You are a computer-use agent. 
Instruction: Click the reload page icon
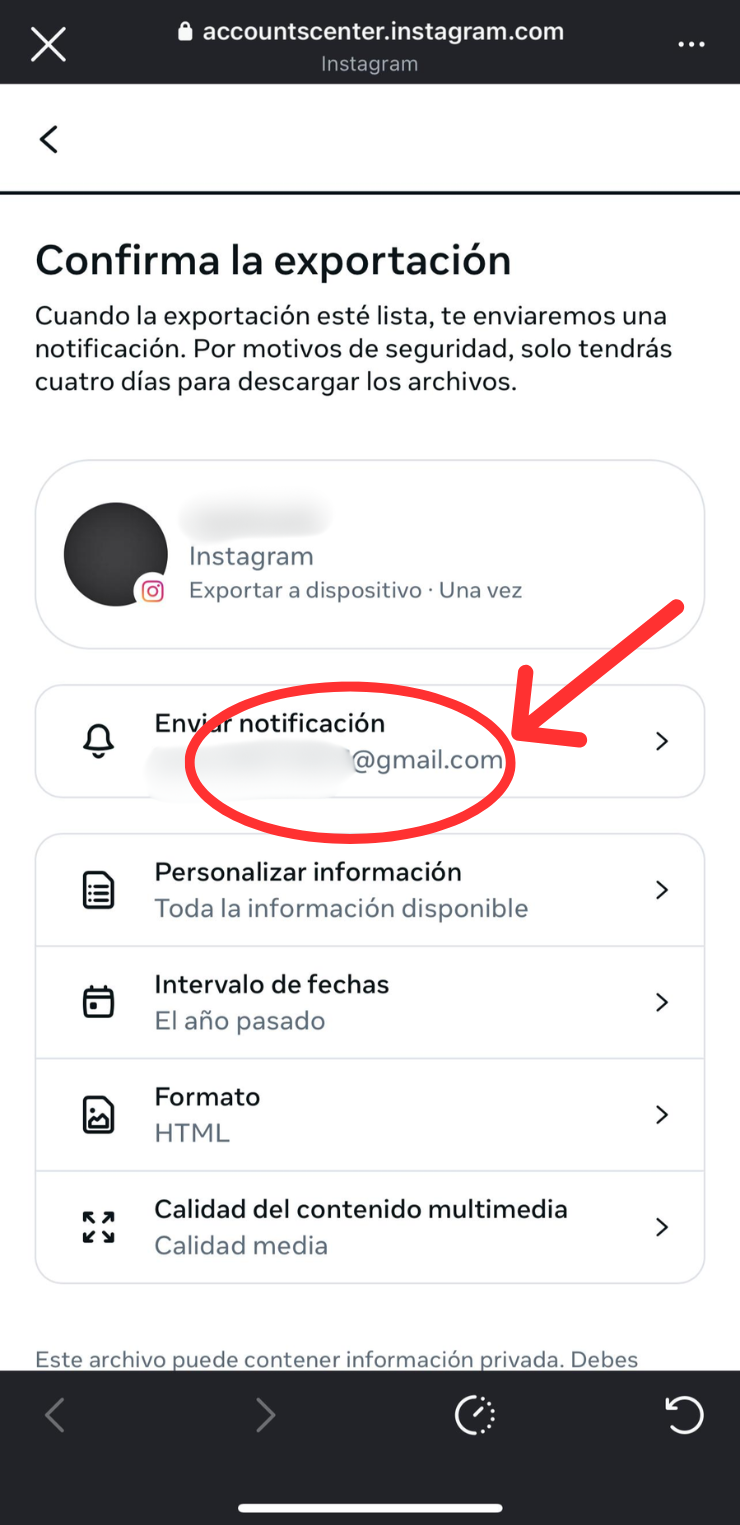tap(684, 1415)
